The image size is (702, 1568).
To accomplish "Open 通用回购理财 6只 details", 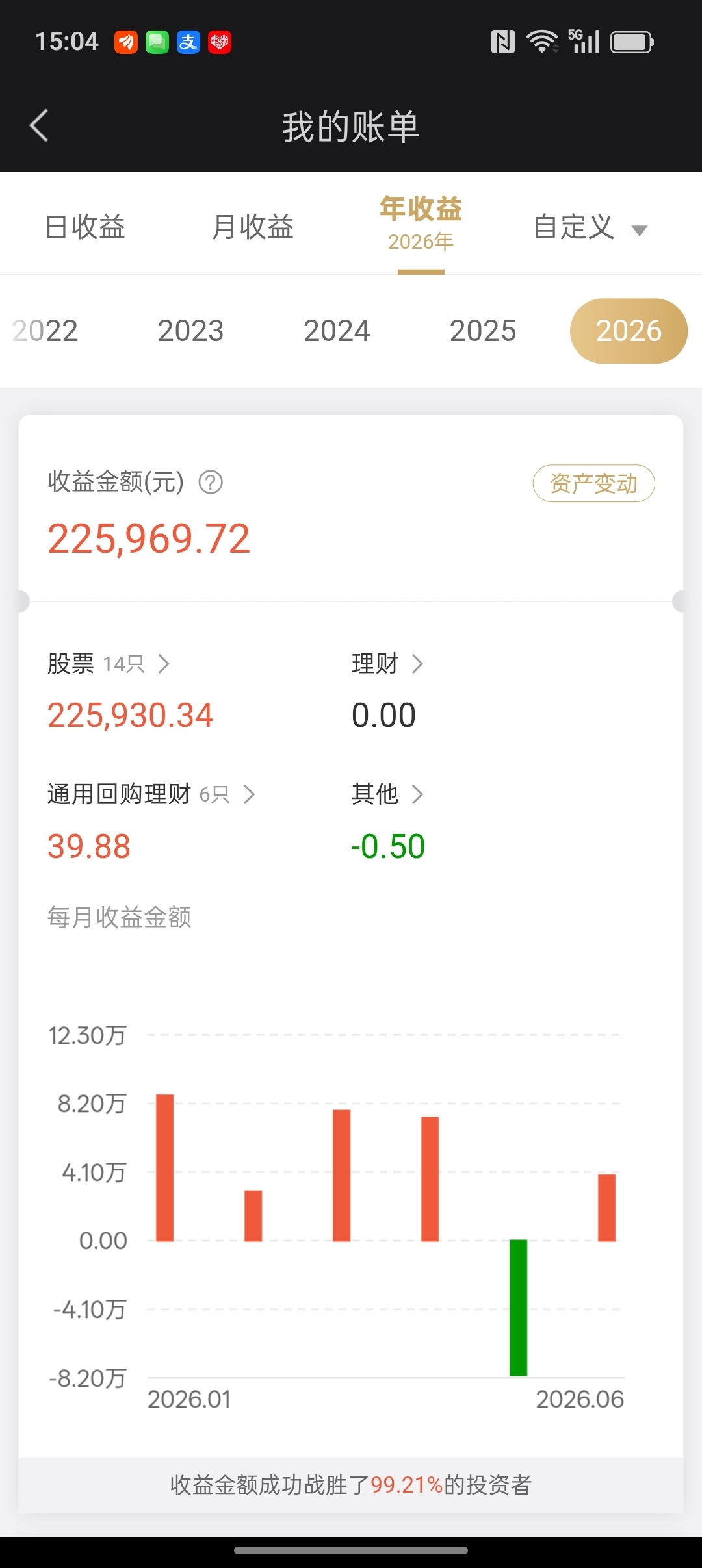I will (x=151, y=794).
